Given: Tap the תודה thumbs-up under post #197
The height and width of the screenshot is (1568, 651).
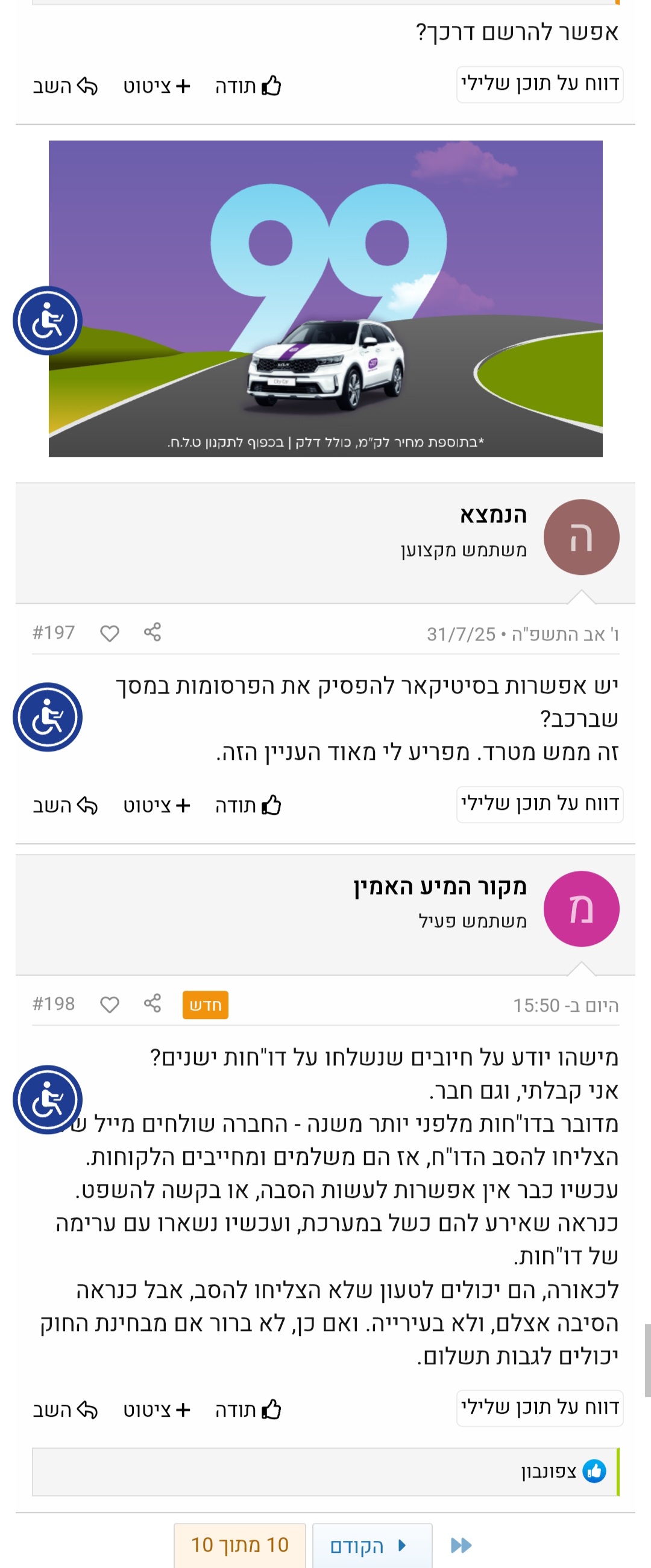Looking at the screenshot, I should [x=248, y=805].
